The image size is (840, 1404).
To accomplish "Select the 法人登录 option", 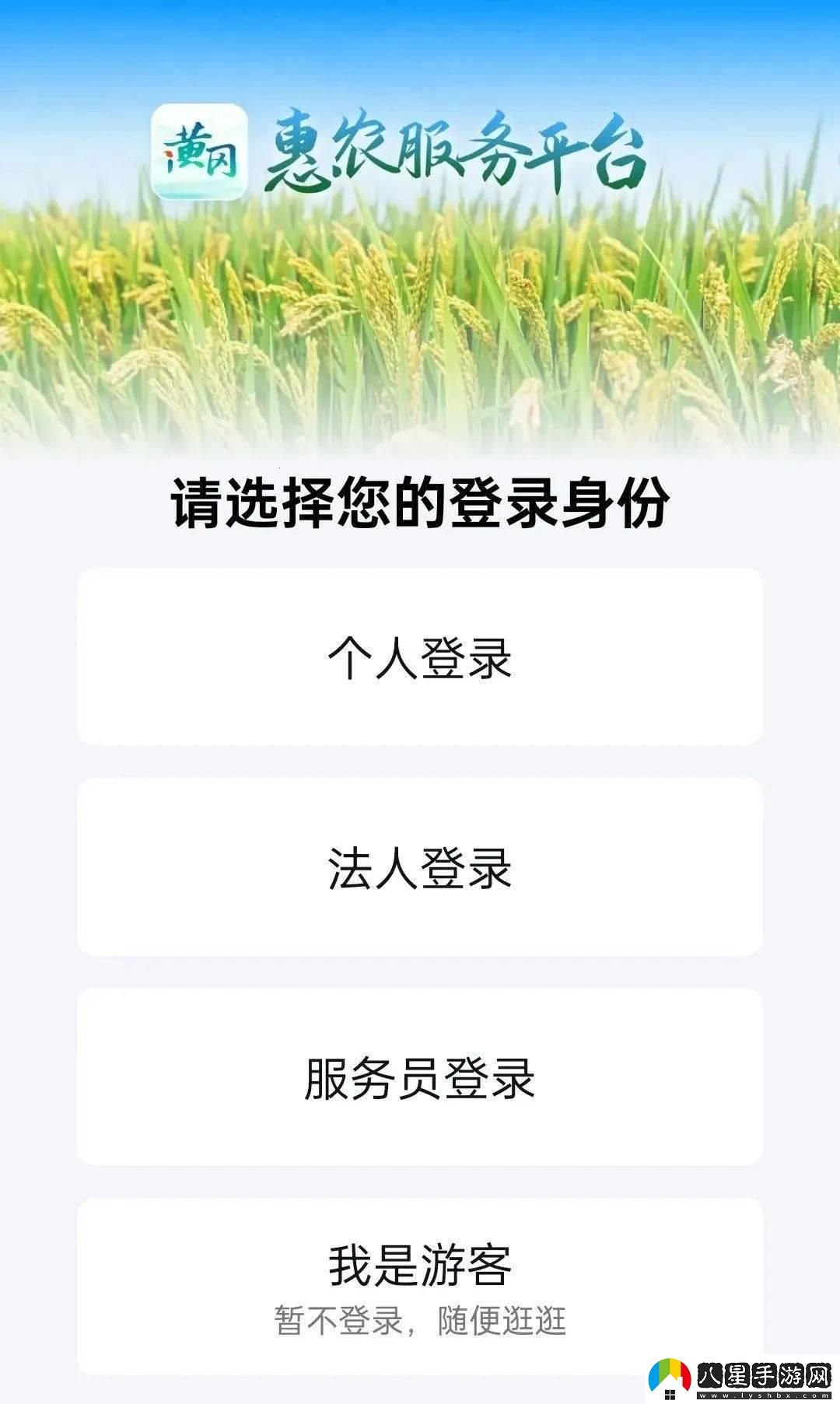I will pyautogui.click(x=419, y=867).
